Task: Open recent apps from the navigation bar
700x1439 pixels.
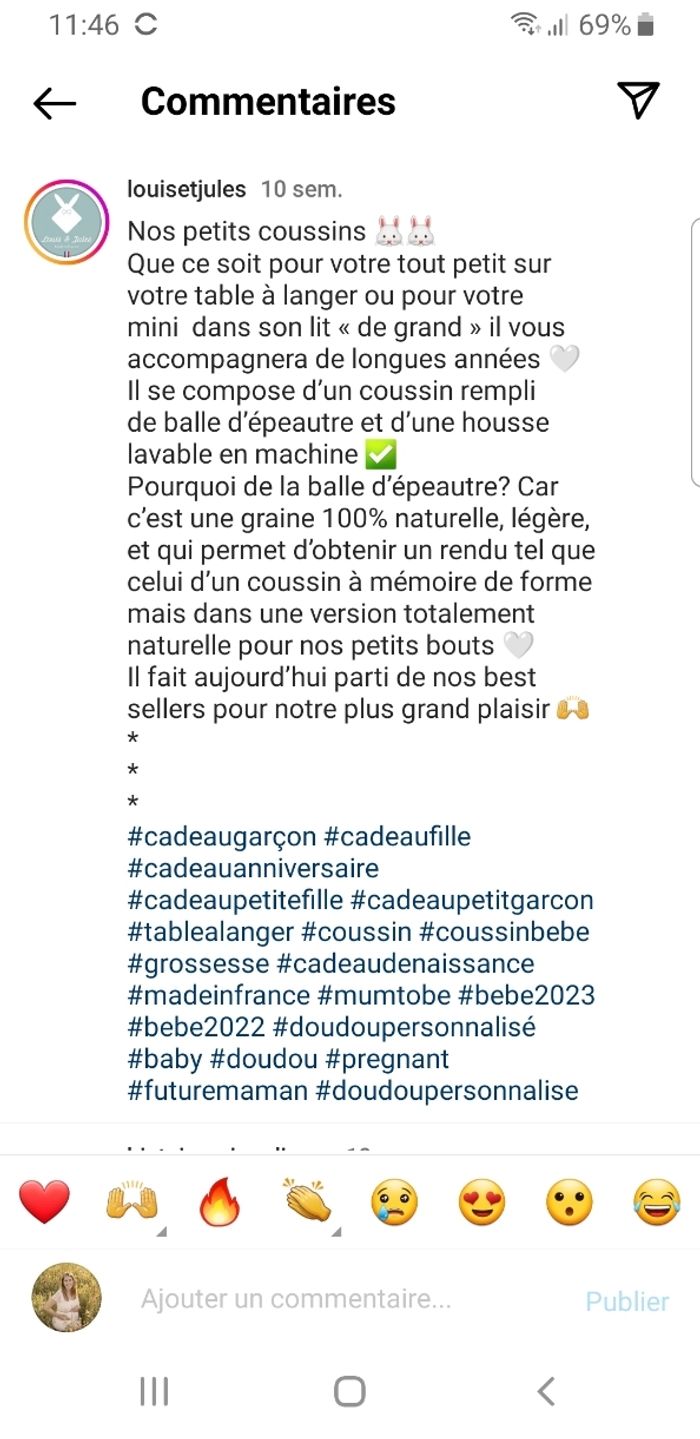Action: click(x=154, y=1391)
